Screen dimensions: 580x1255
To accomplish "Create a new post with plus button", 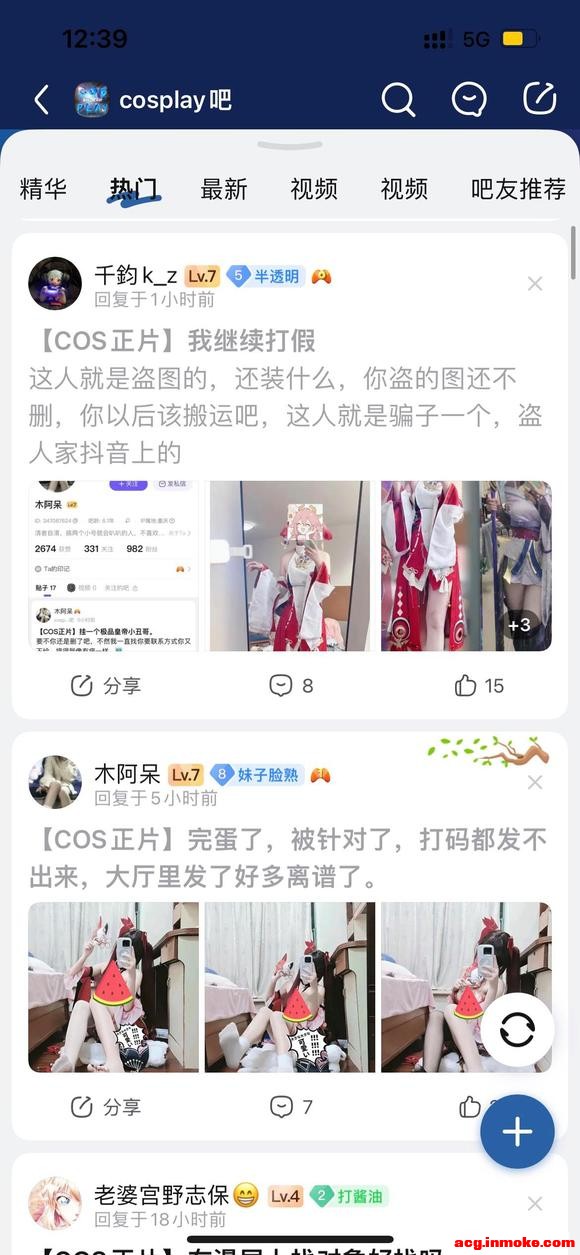I will point(517,1132).
